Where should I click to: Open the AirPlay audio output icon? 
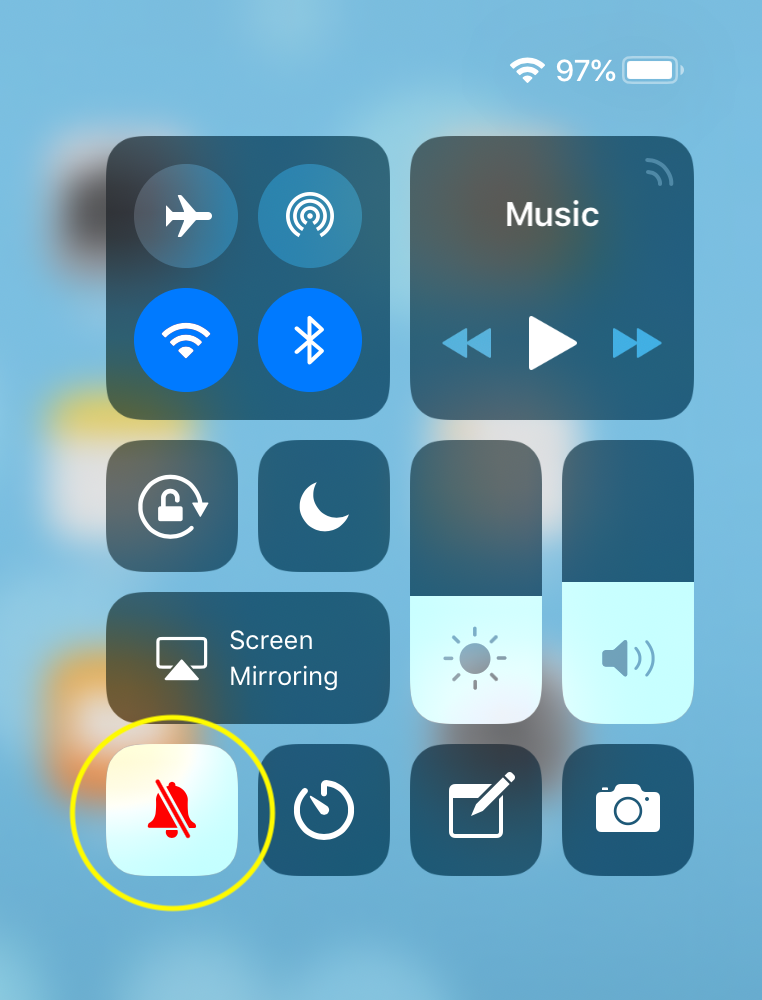[x=659, y=174]
